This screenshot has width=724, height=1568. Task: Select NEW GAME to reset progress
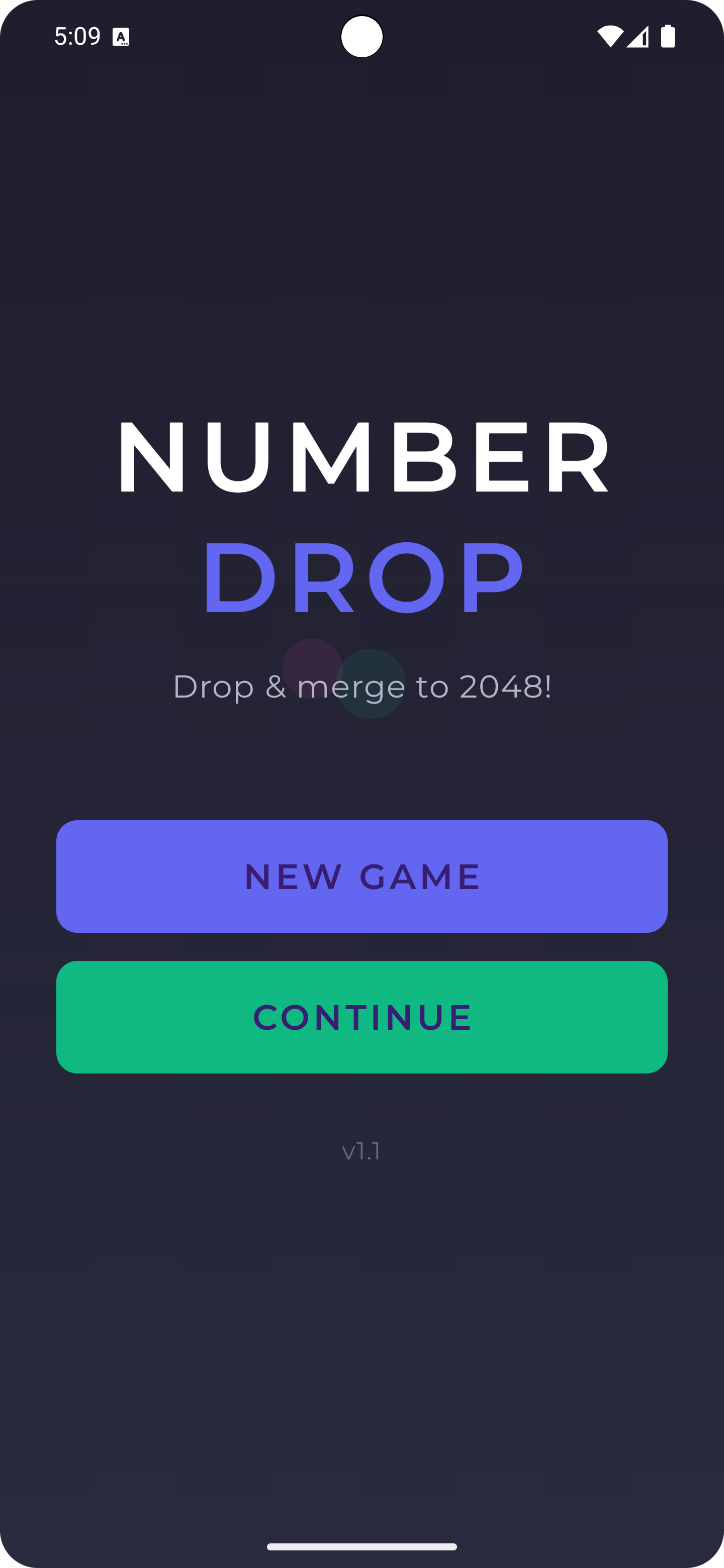pos(361,876)
